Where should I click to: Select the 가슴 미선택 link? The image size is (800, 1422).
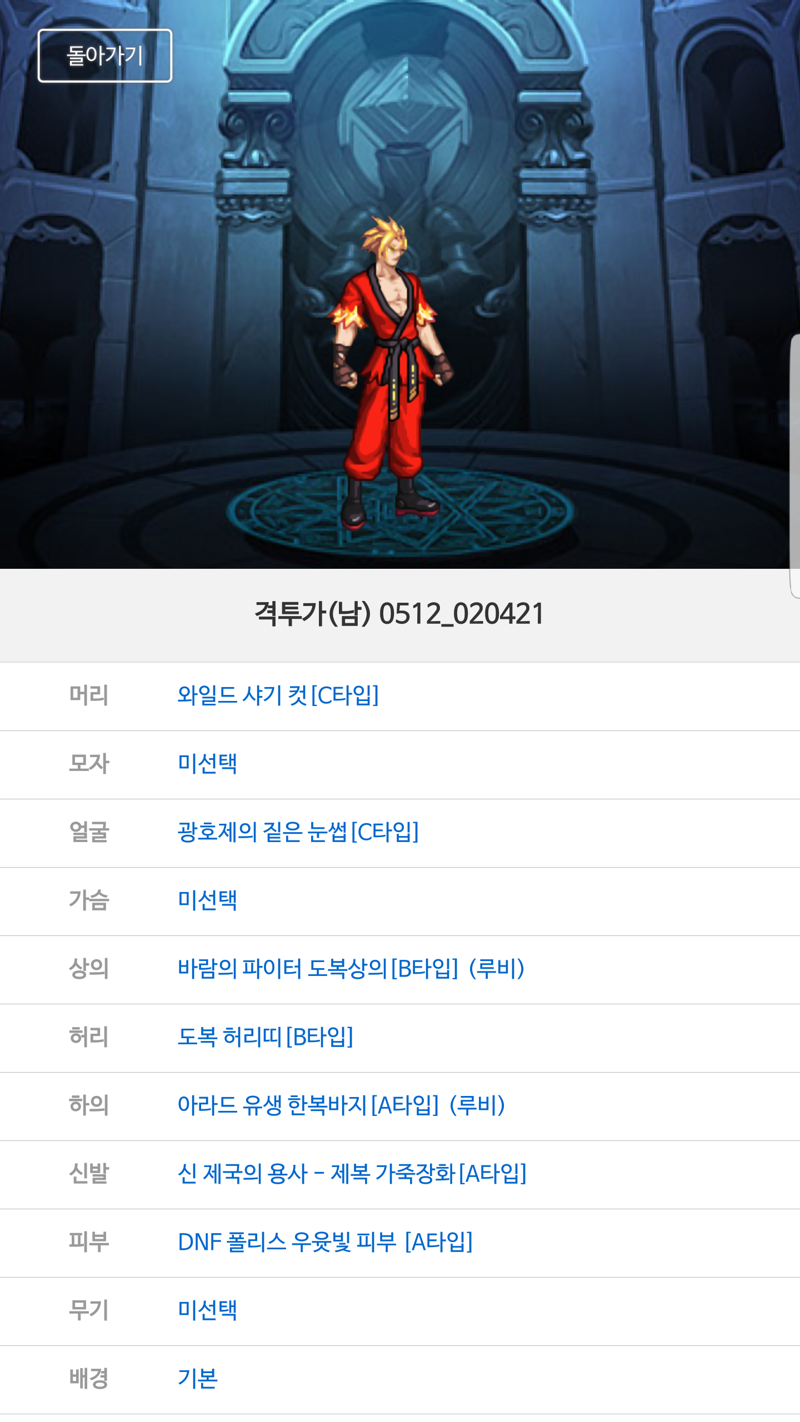pos(207,900)
